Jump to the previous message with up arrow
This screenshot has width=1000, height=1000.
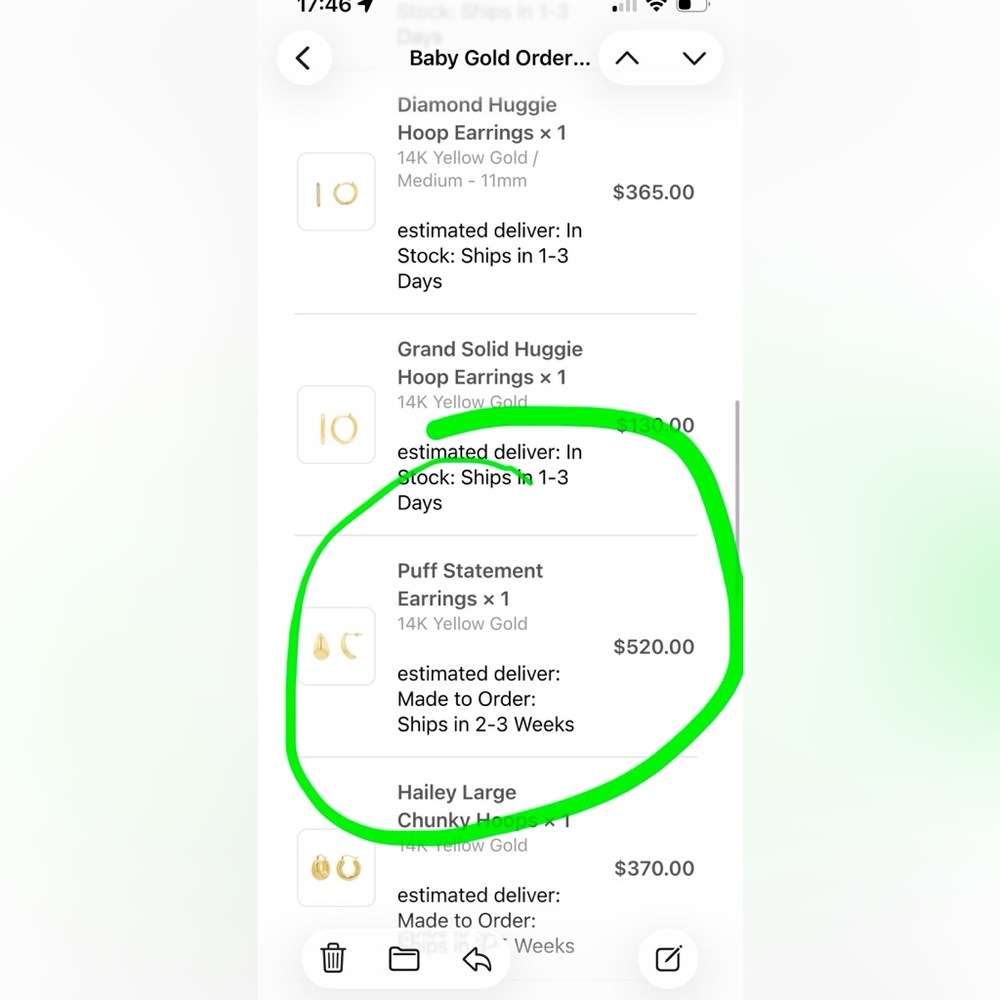pyautogui.click(x=627, y=58)
